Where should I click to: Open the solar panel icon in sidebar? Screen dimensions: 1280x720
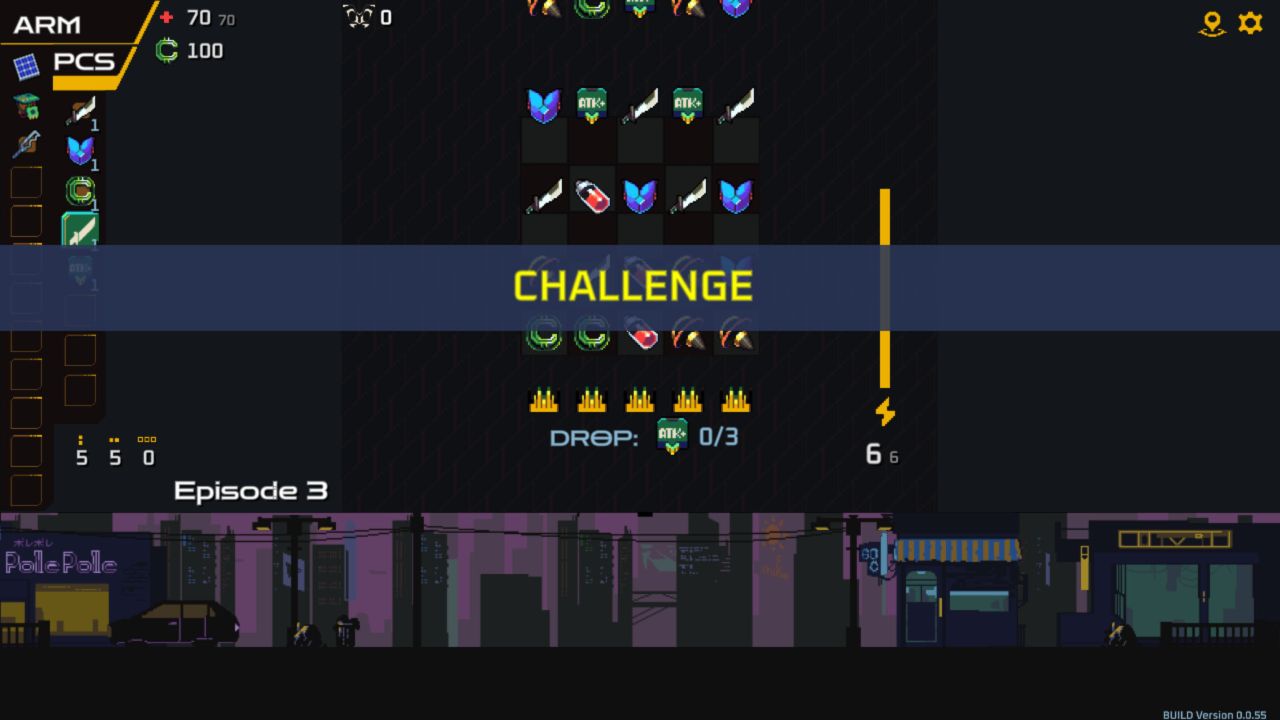click(26, 67)
